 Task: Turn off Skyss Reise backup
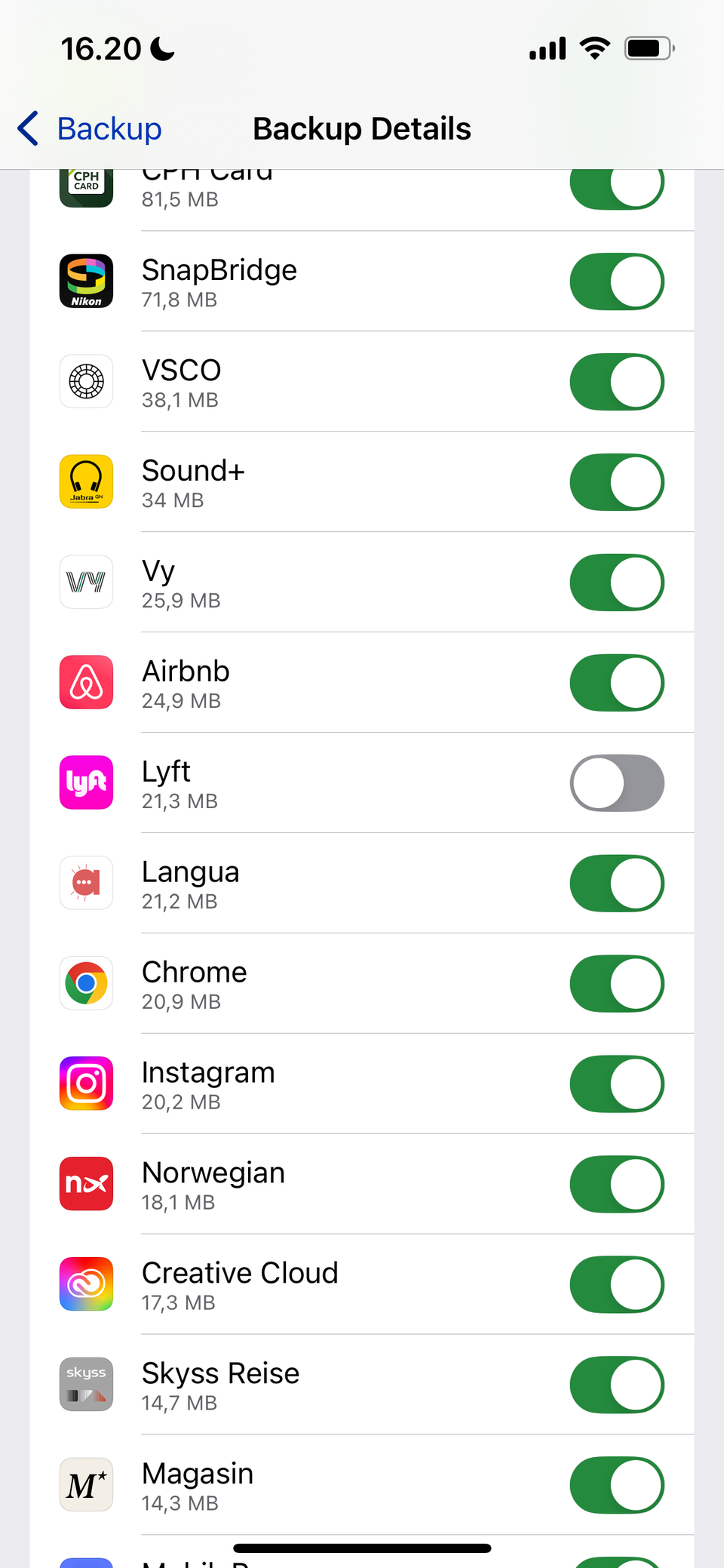pyautogui.click(x=616, y=1385)
